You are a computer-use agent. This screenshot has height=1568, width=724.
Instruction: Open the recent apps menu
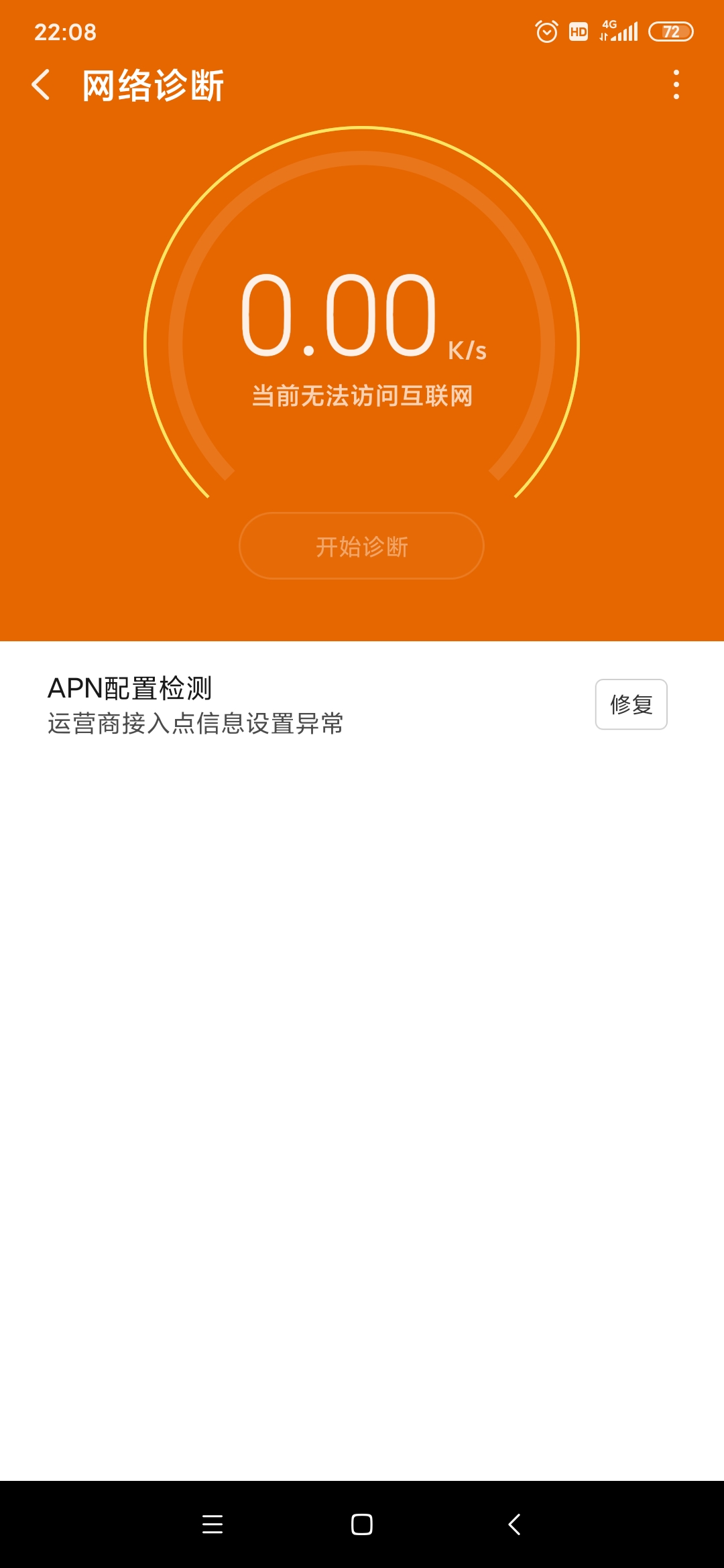click(213, 1524)
